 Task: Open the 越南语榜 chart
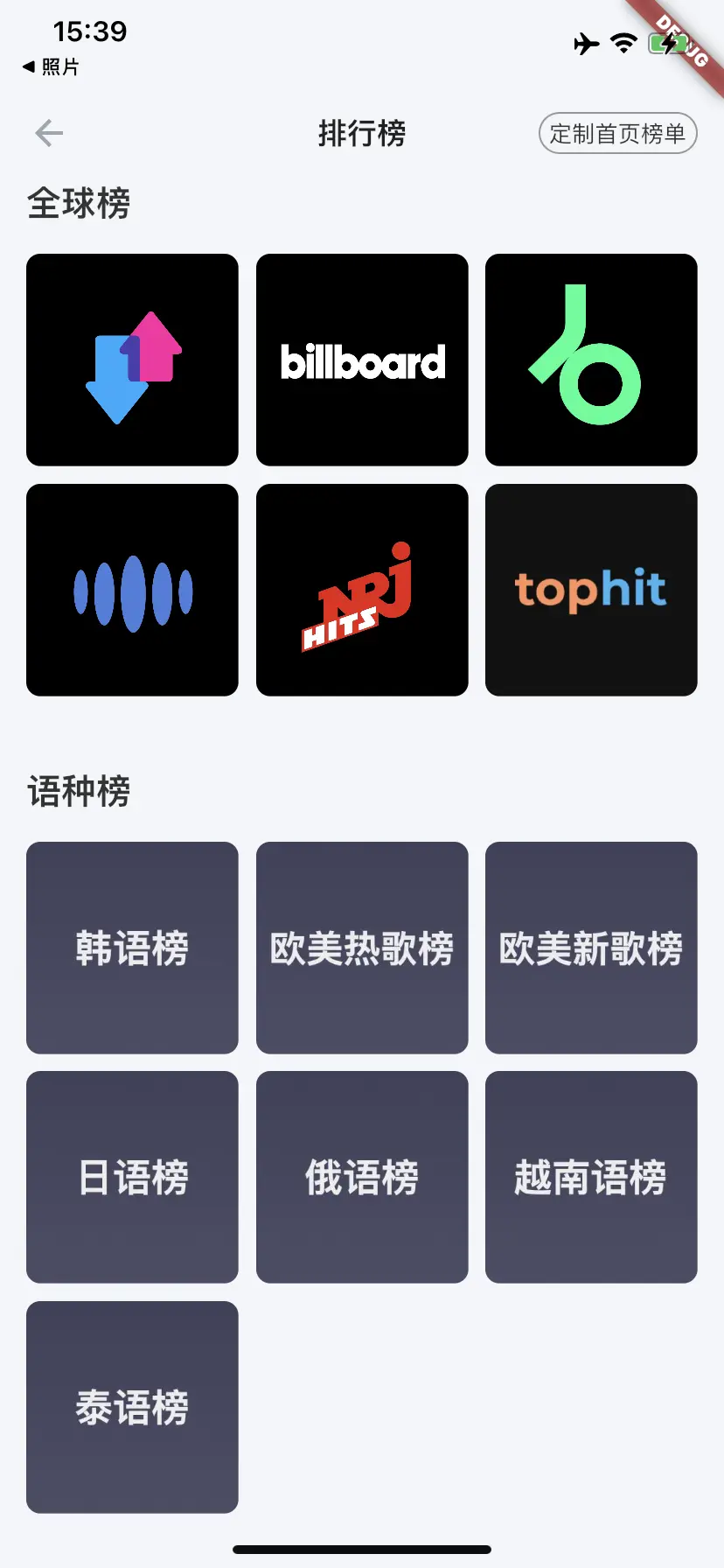591,1177
